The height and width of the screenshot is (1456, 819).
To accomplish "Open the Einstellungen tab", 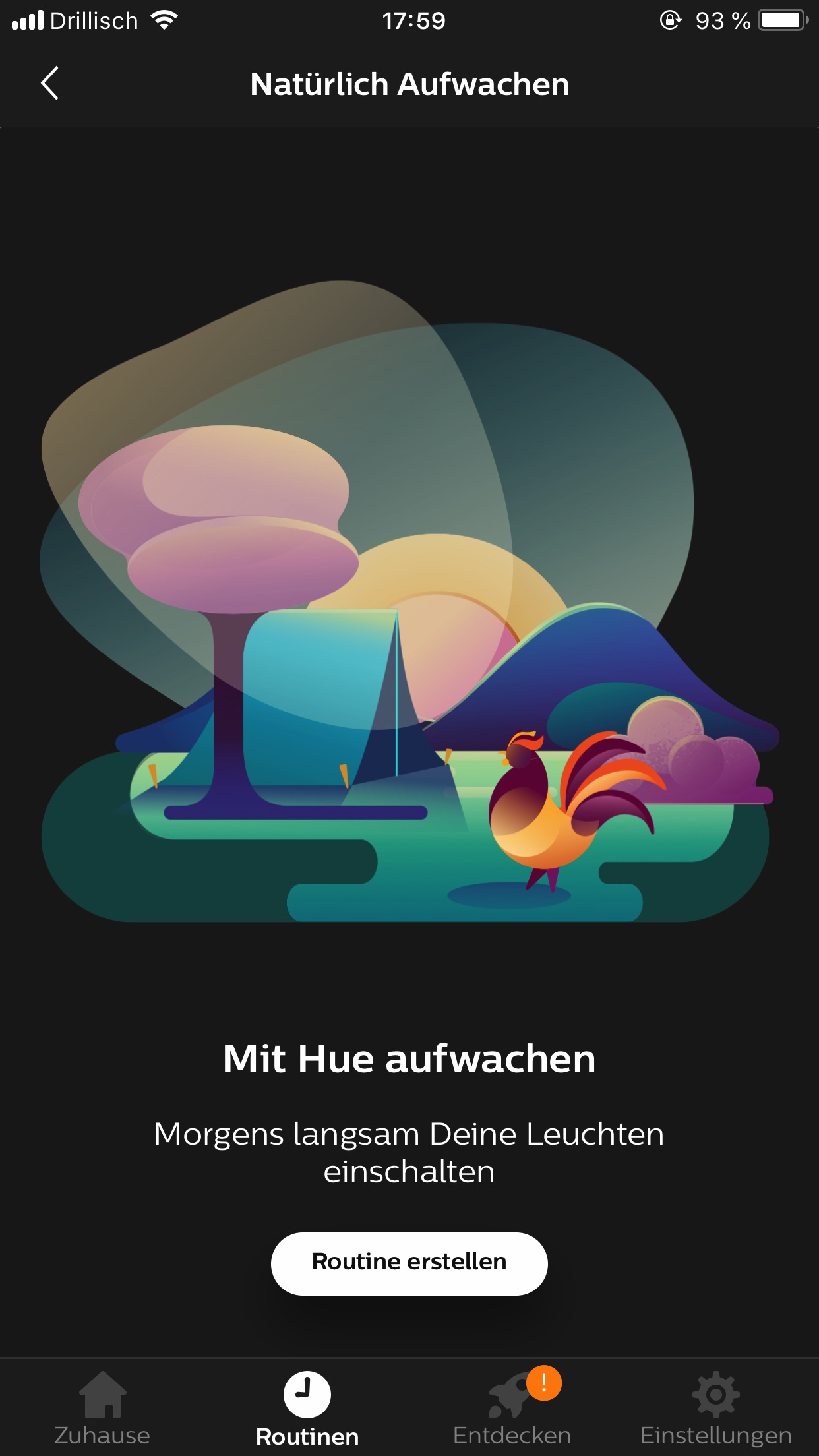I will click(716, 1408).
